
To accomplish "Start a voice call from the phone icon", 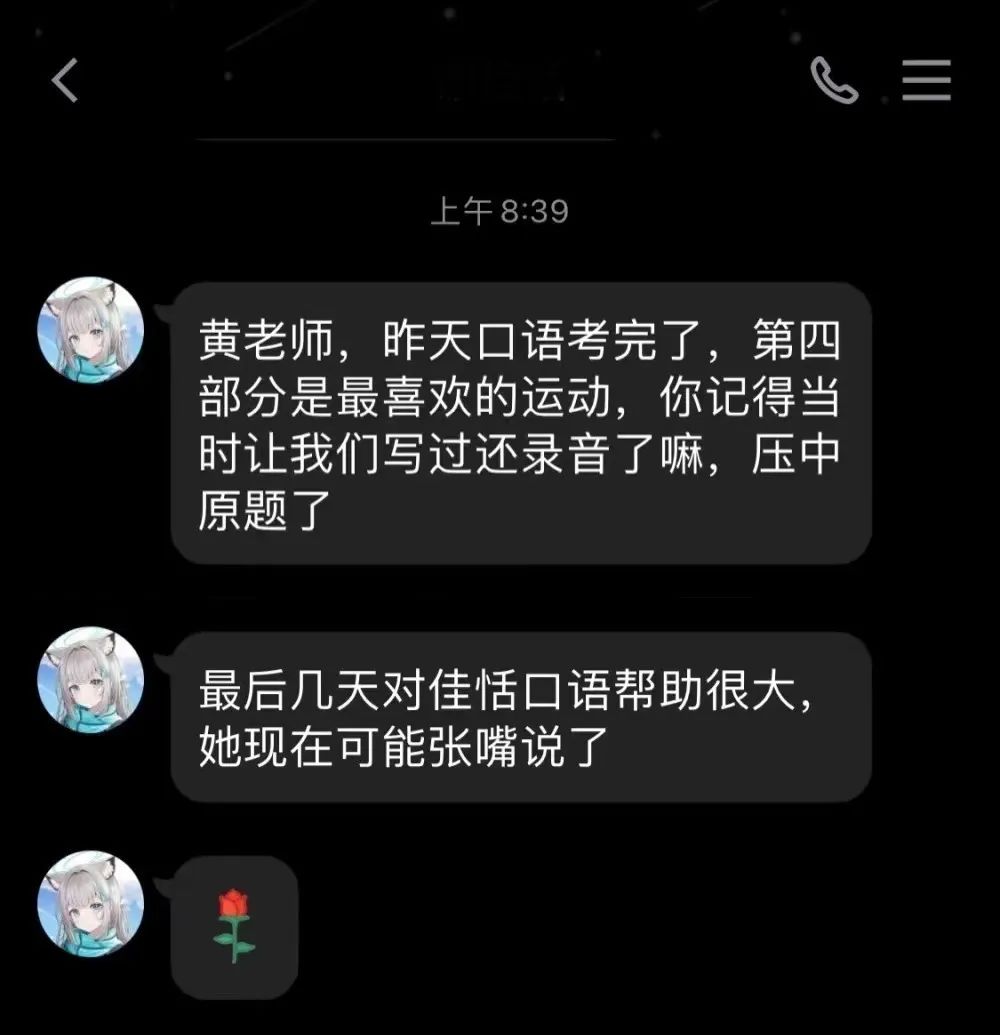I will (x=834, y=80).
